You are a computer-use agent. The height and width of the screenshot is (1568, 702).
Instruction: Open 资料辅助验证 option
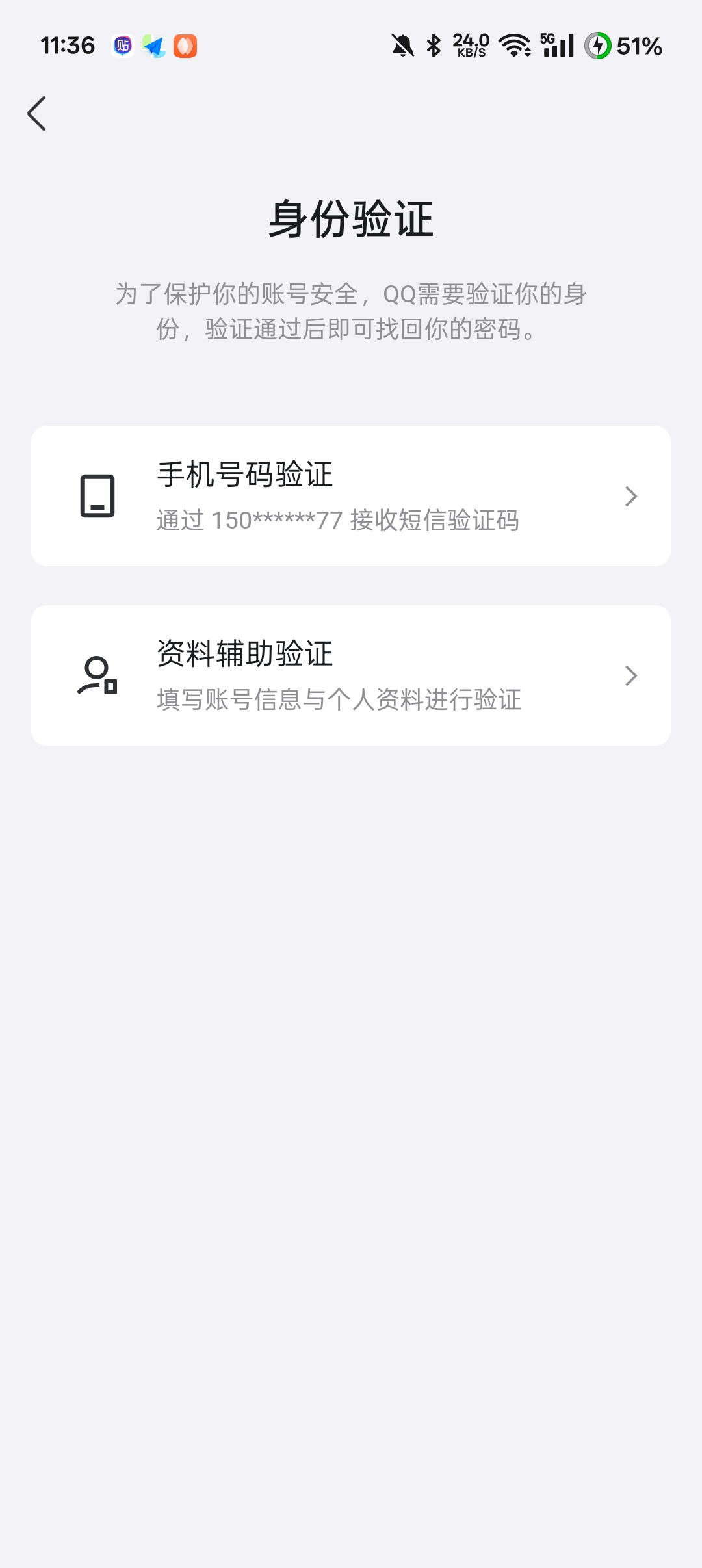[351, 675]
